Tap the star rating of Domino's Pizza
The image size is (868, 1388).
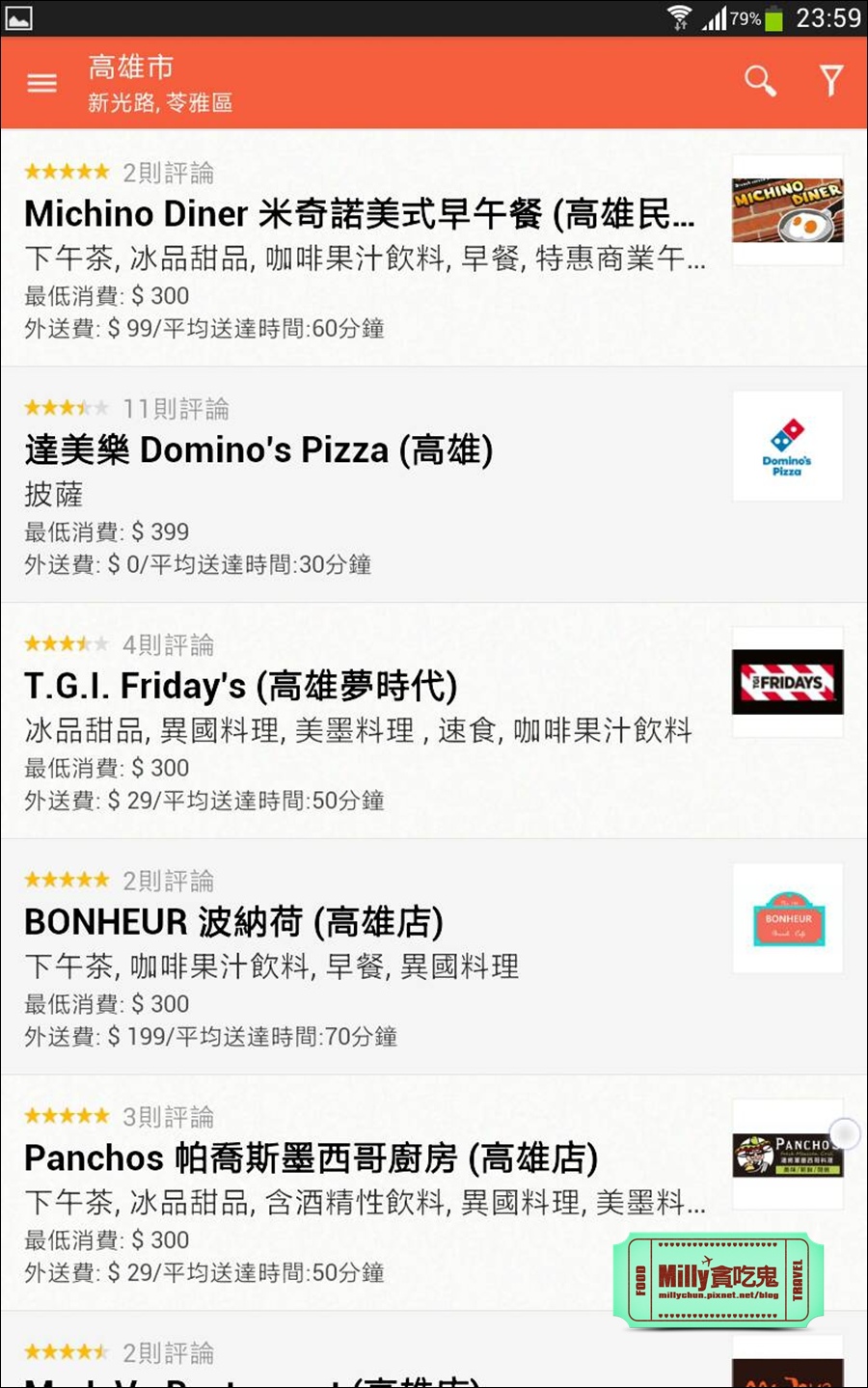point(66,408)
